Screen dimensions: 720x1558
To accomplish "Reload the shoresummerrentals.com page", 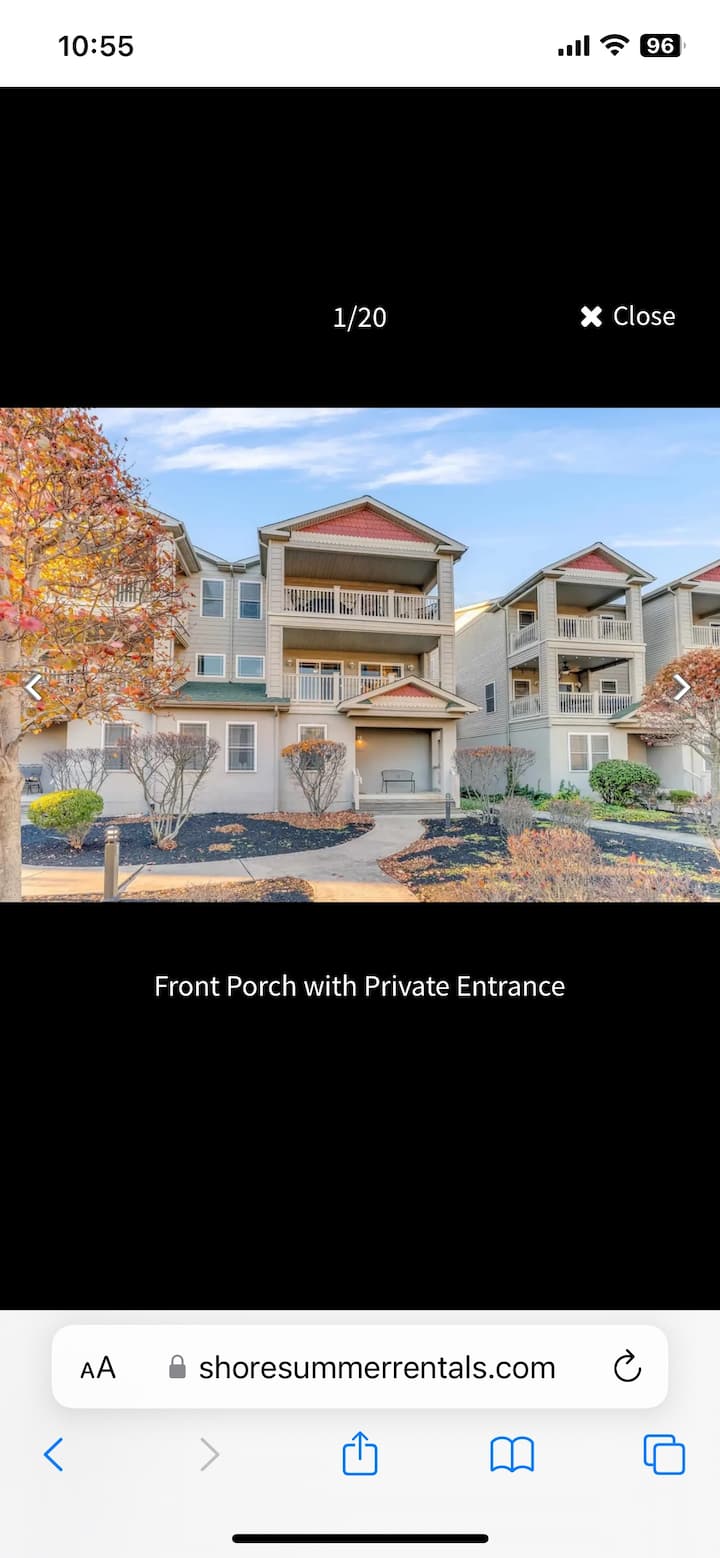I will coord(627,1366).
